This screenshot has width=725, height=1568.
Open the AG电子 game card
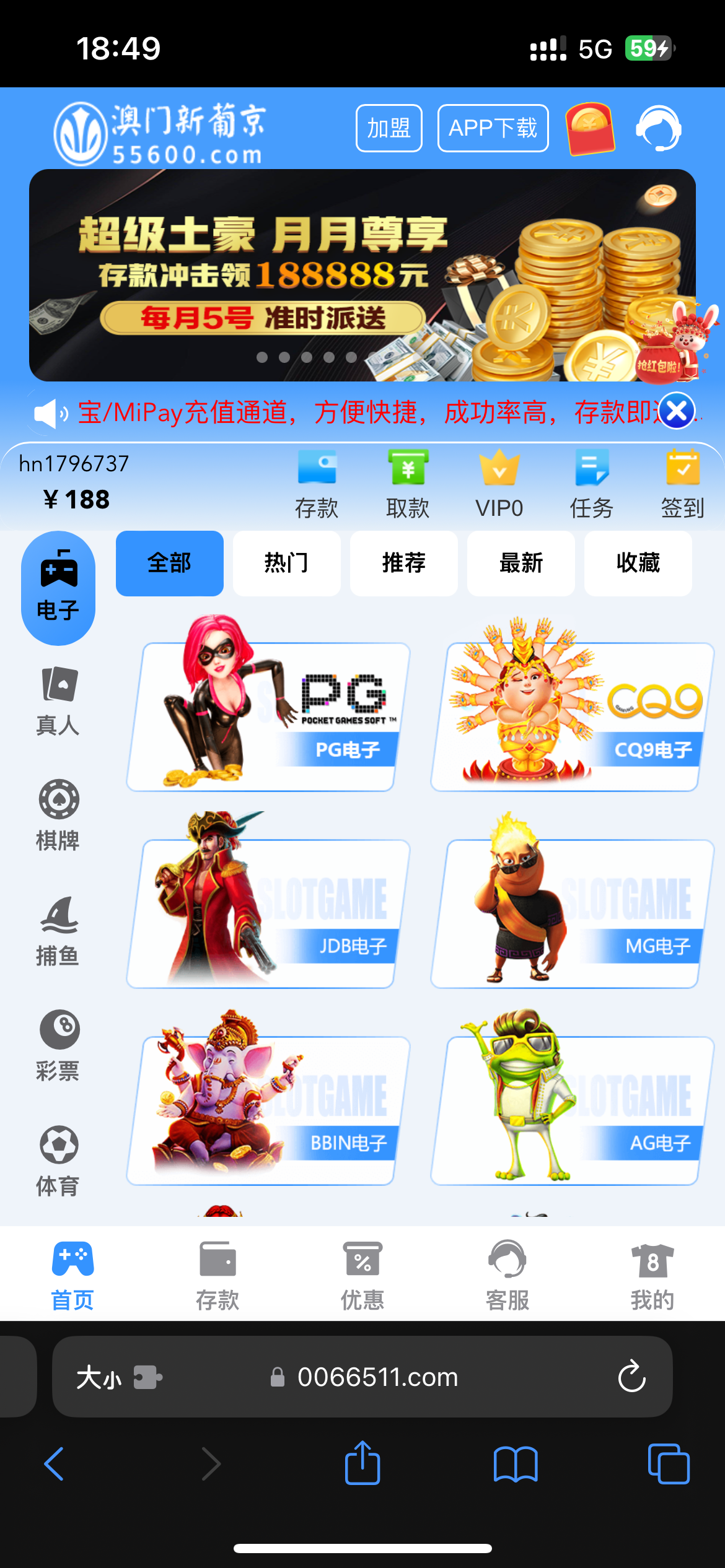[571, 1109]
